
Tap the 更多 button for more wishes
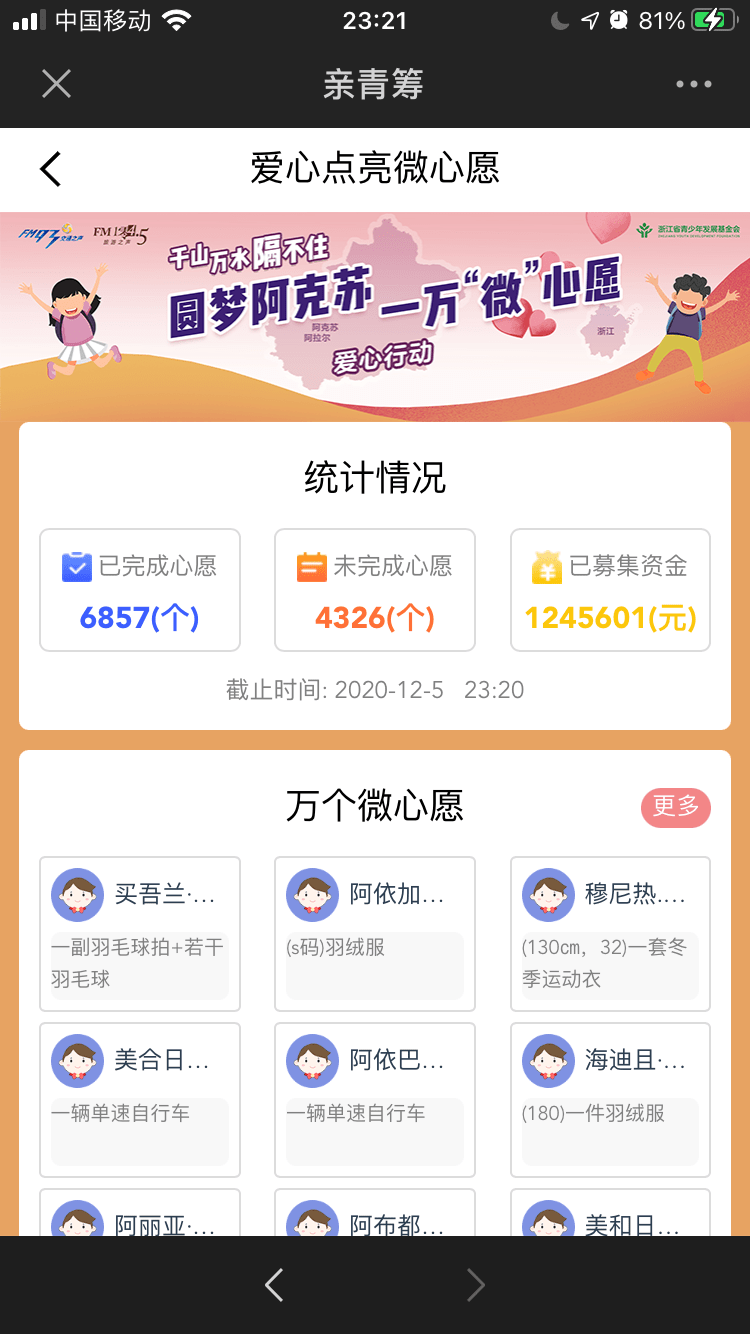pos(675,807)
